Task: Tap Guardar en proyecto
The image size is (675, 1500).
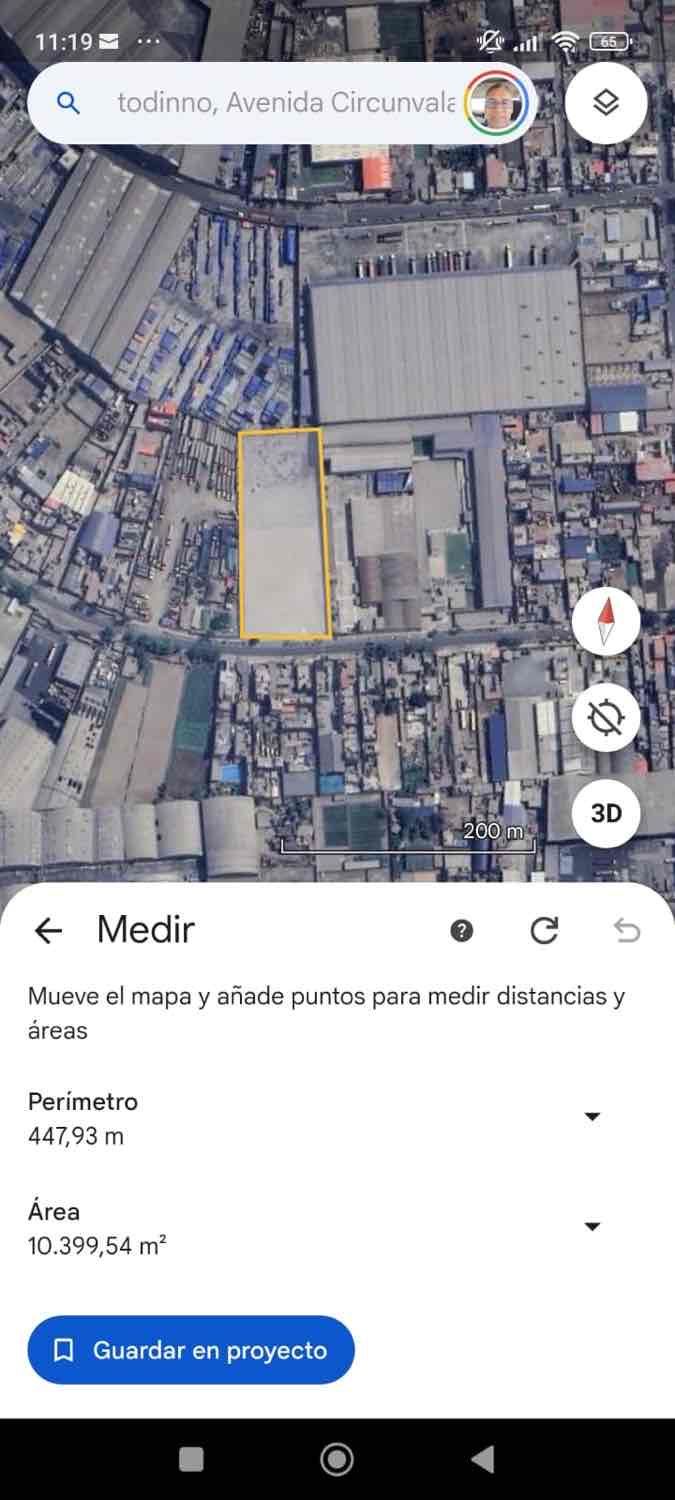Action: pos(191,1350)
